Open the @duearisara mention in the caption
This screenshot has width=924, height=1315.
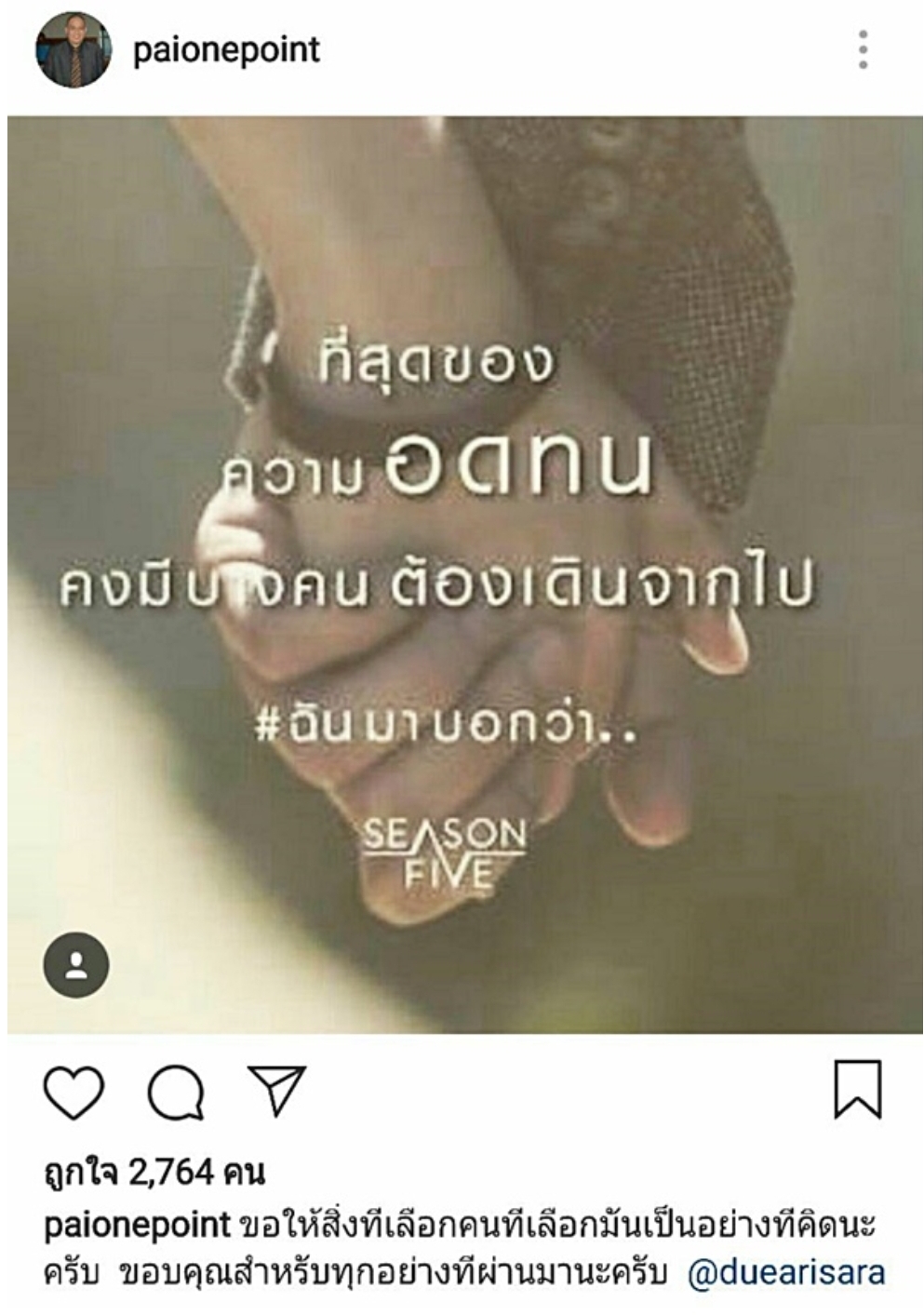click(x=786, y=1272)
